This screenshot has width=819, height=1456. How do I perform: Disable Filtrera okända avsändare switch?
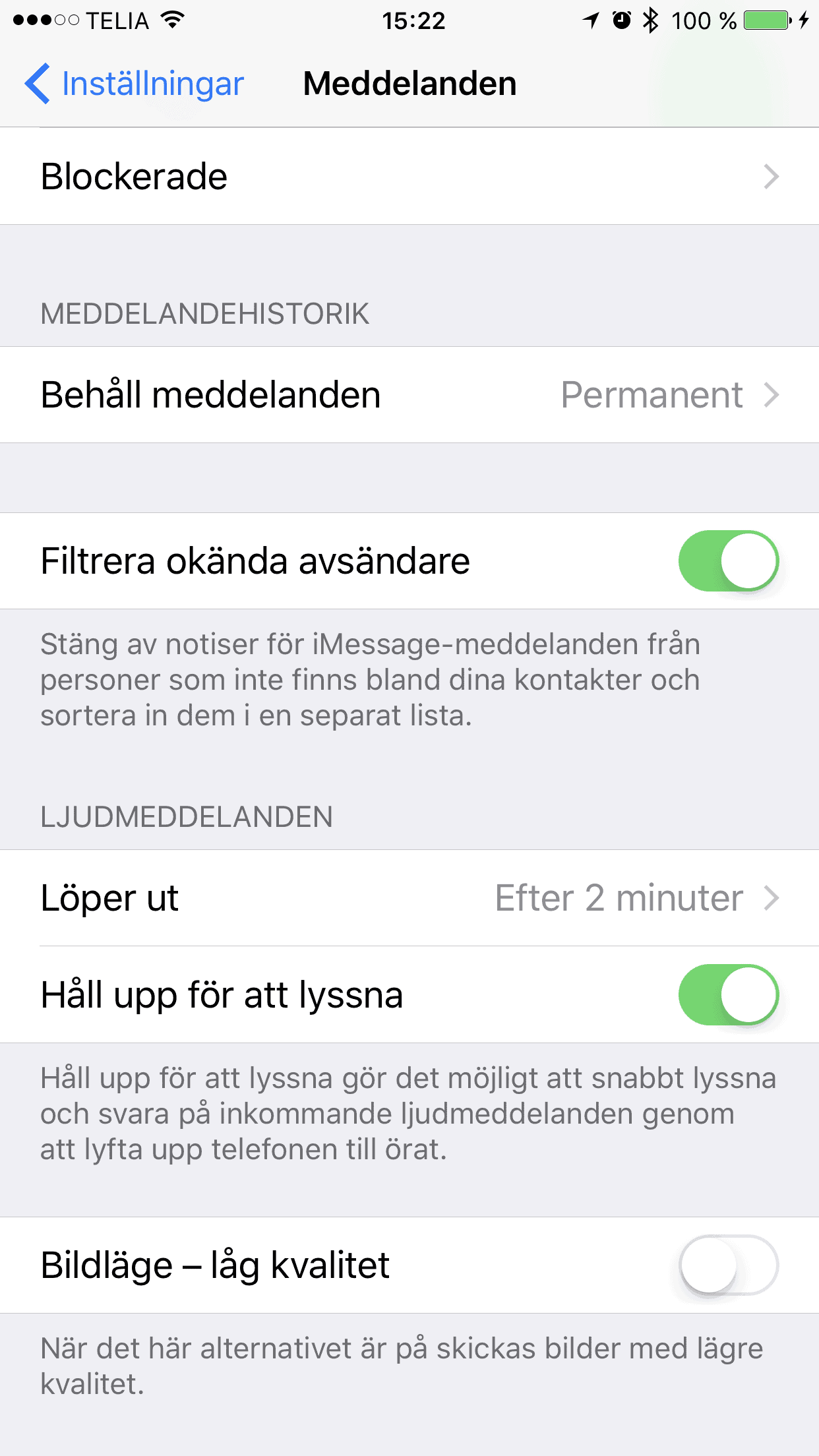click(729, 561)
